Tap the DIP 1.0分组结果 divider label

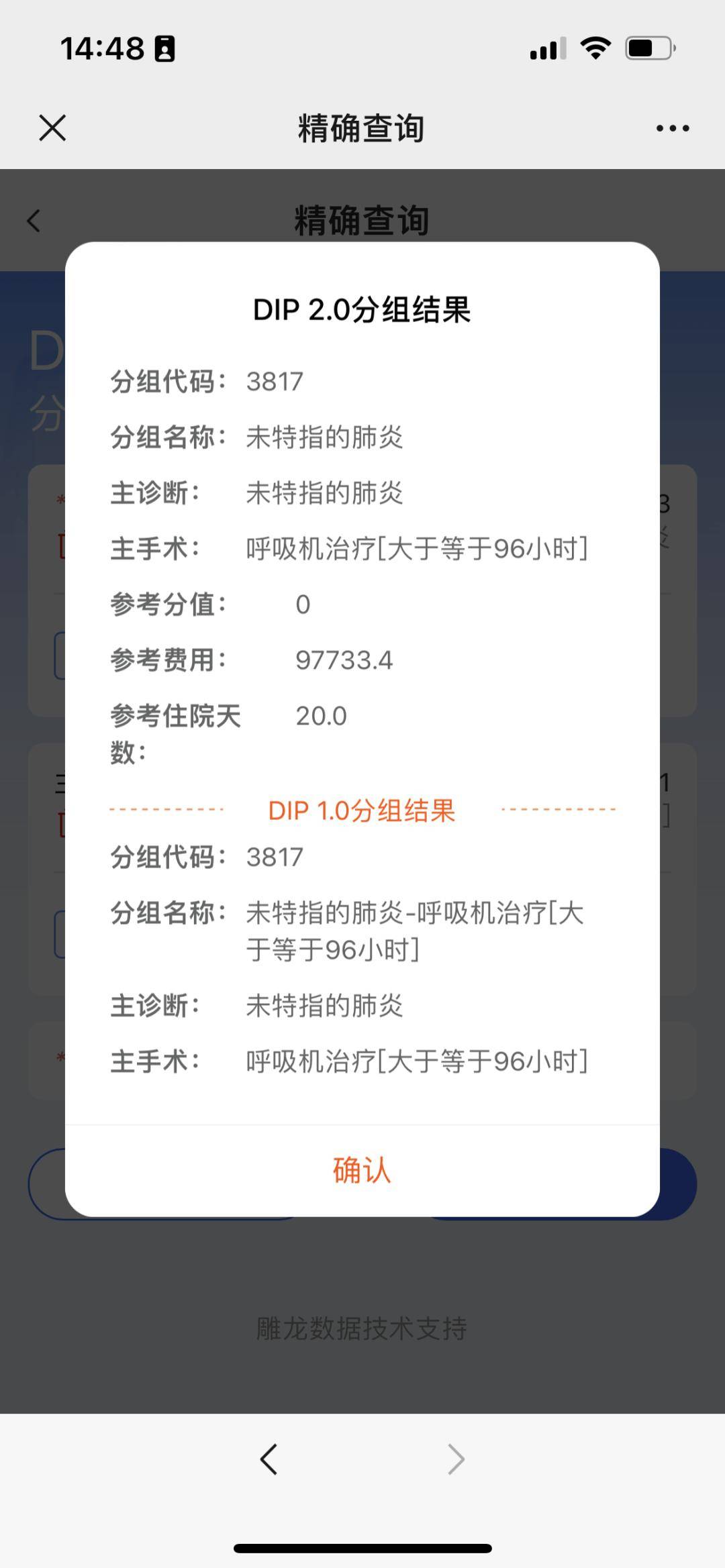click(361, 810)
